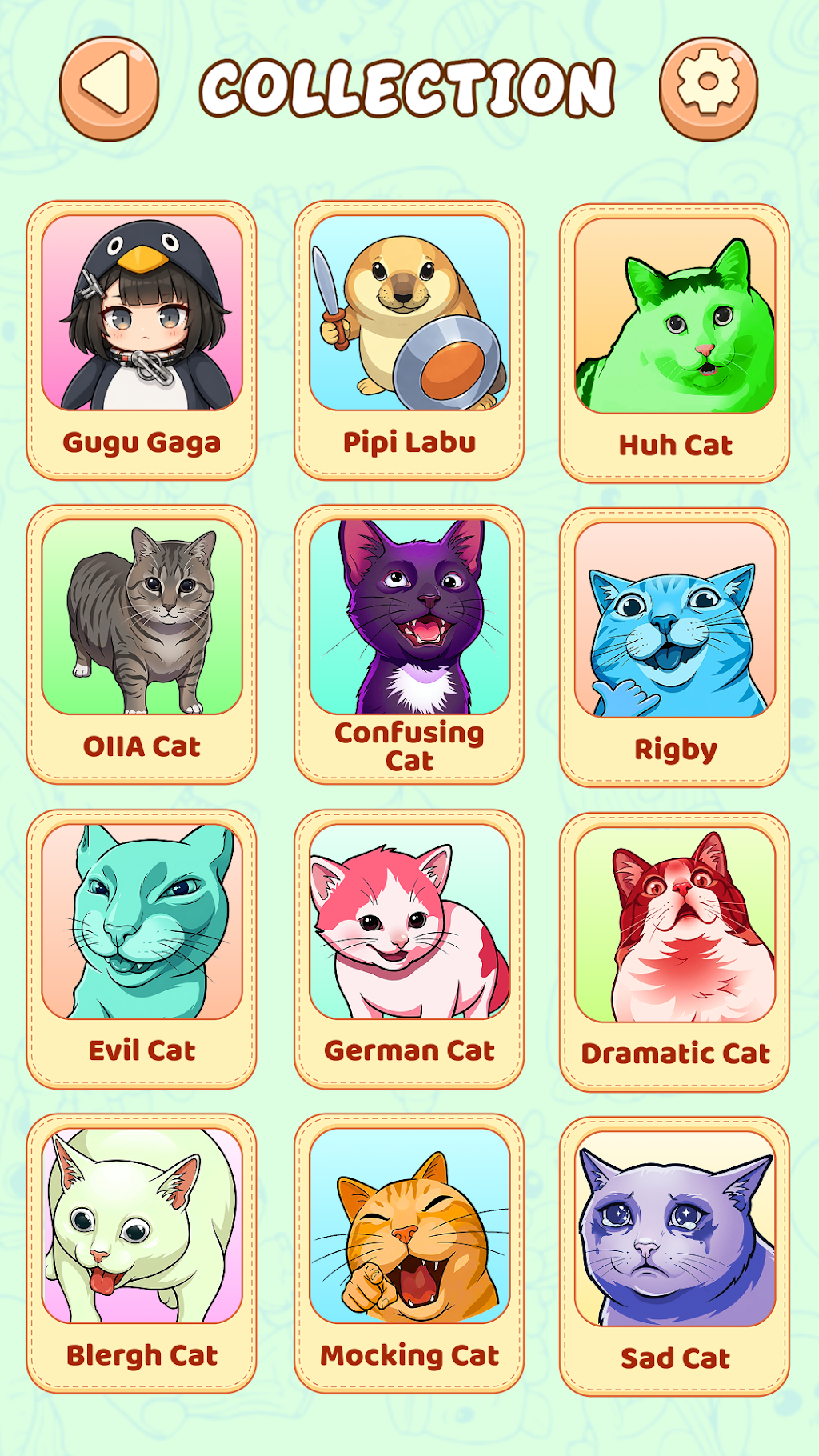Choose the Confusing Cat card
The width and height of the screenshot is (819, 1456).
click(x=409, y=645)
